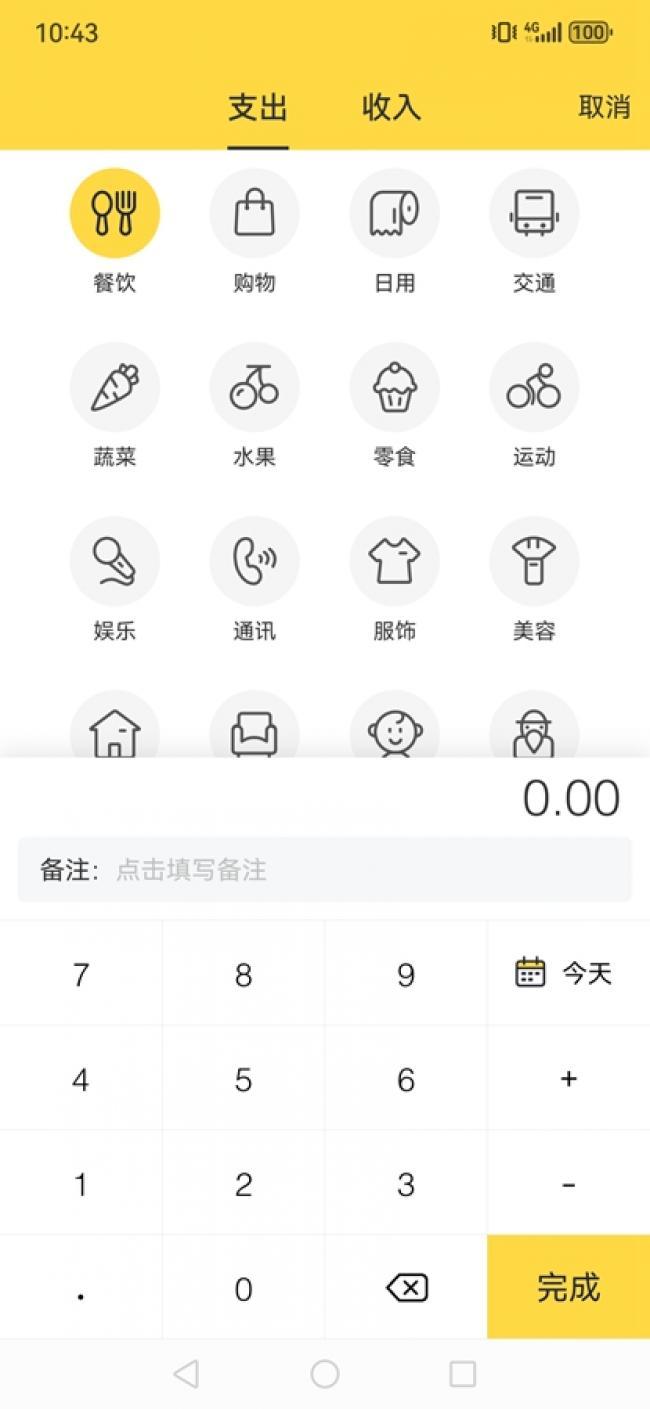The image size is (650, 1409).
Task: Tap 完成 to finish the entry
Action: [568, 1287]
